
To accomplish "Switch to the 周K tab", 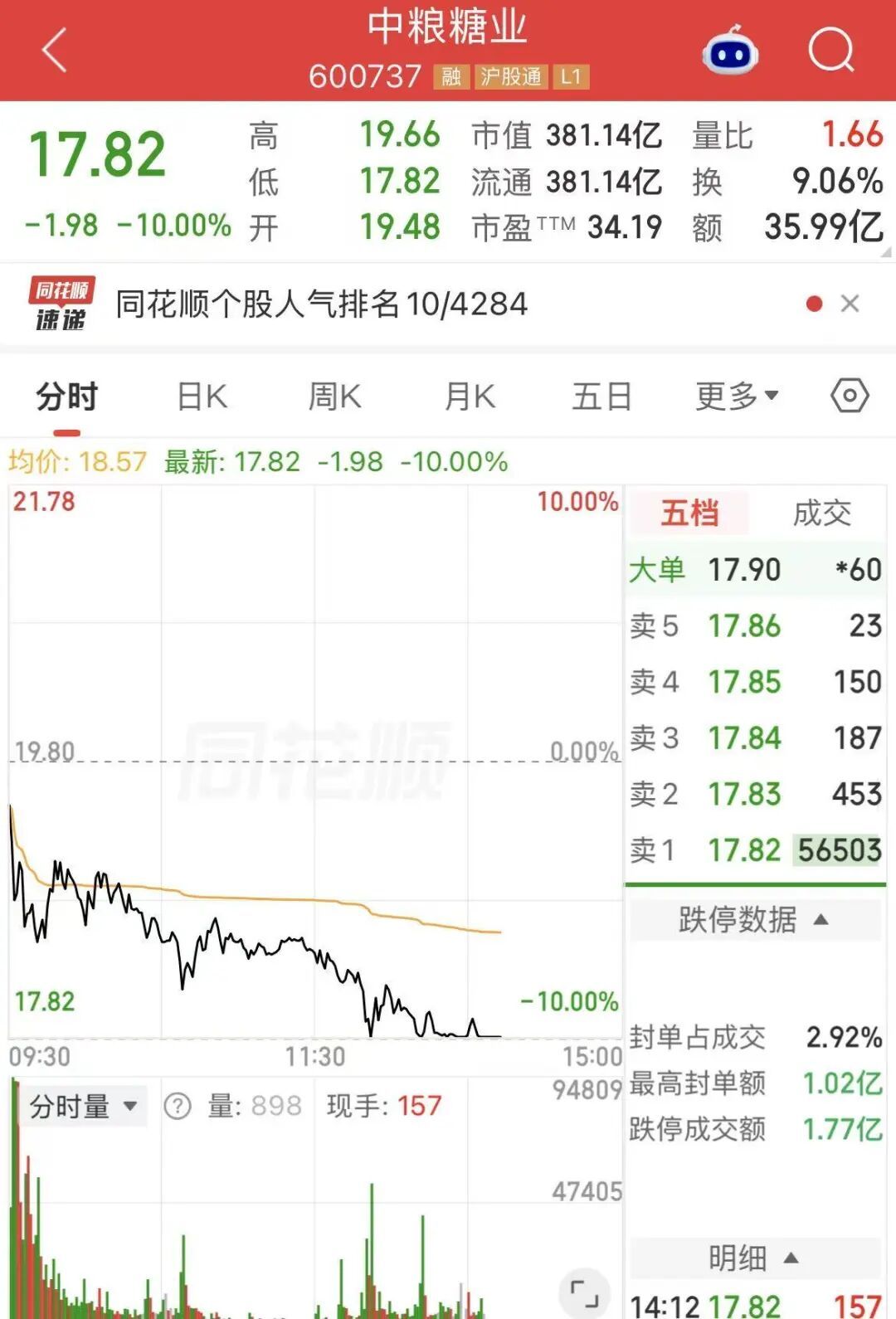I will point(334,397).
